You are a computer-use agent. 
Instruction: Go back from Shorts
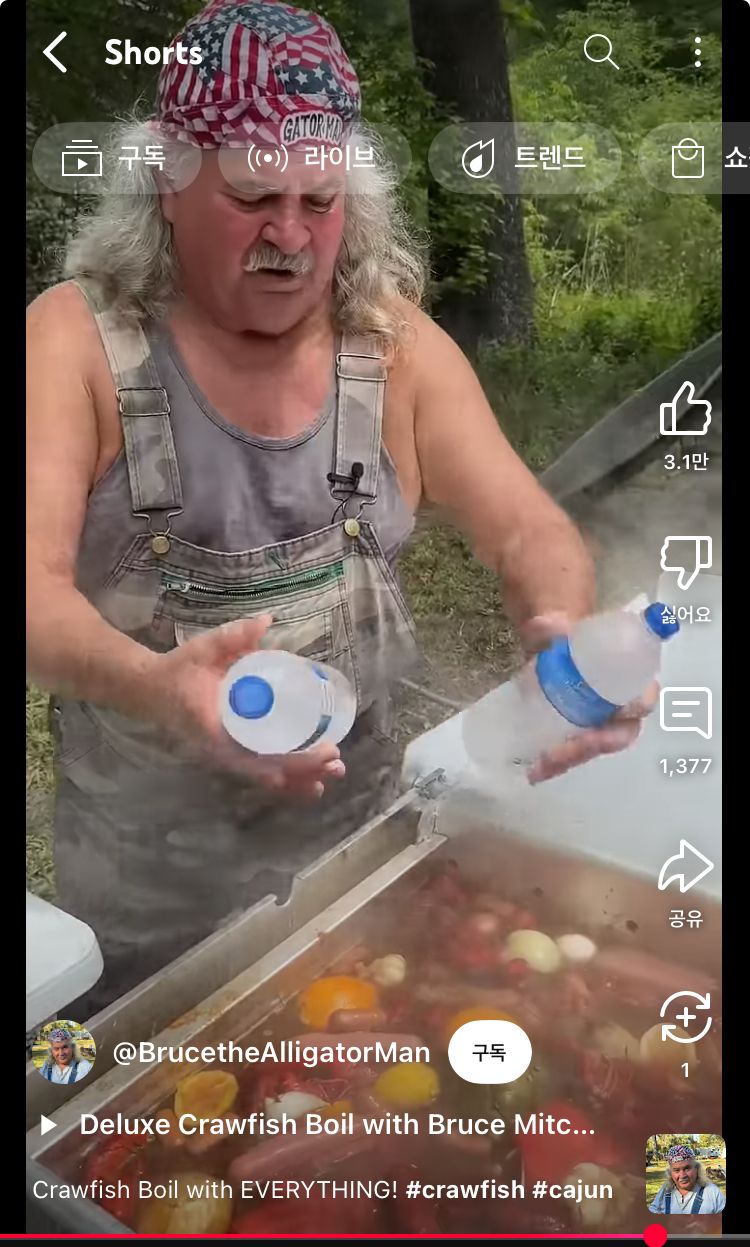tap(55, 52)
